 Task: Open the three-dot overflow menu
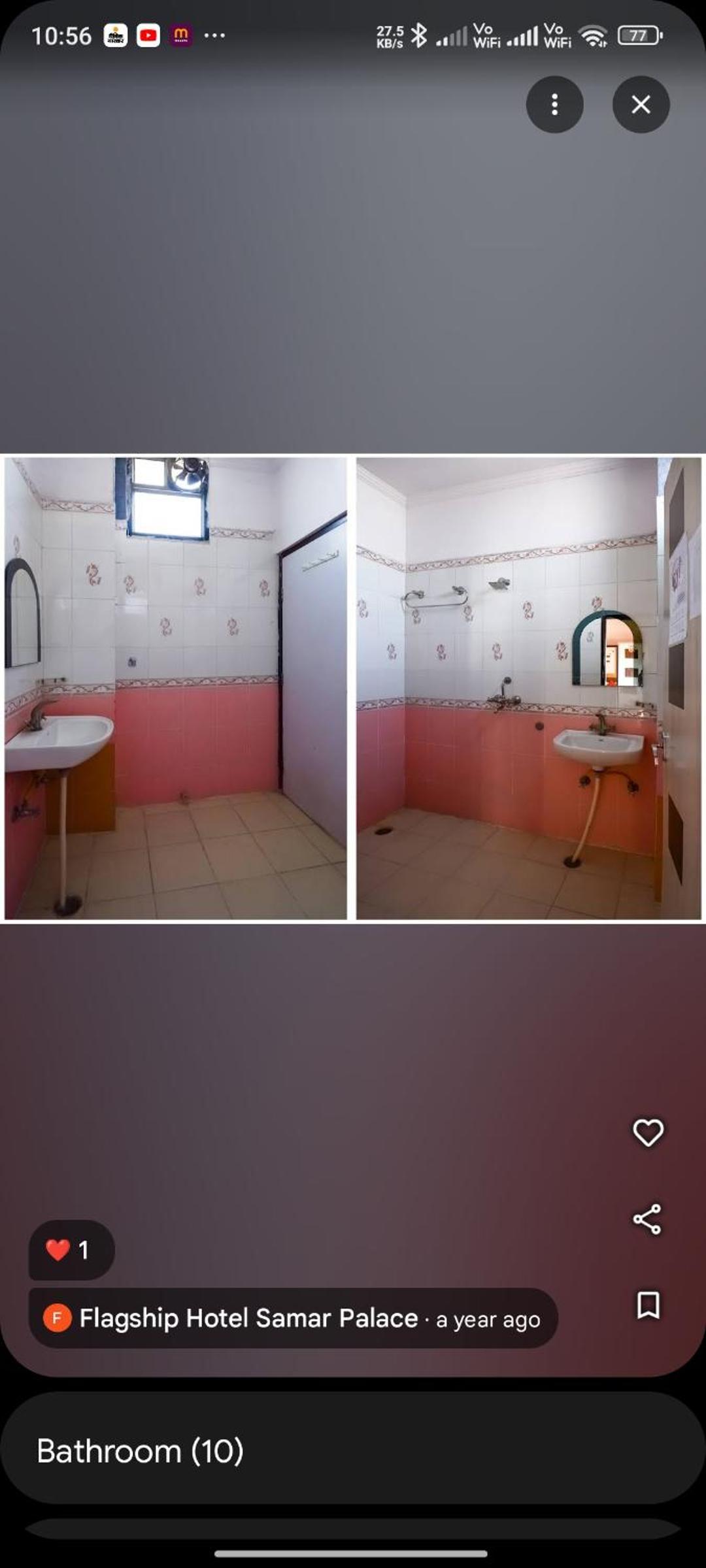(554, 105)
